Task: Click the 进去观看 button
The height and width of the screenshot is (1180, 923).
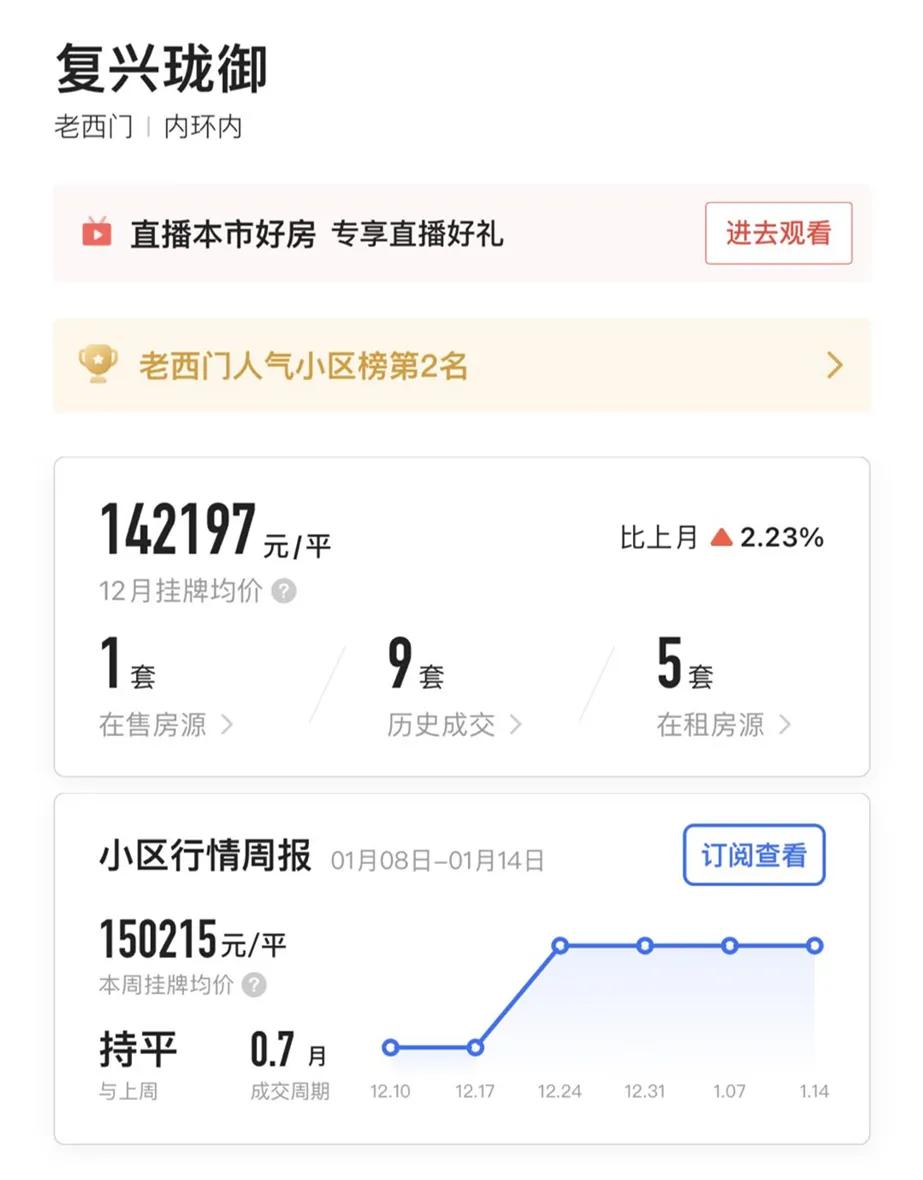Action: click(778, 234)
